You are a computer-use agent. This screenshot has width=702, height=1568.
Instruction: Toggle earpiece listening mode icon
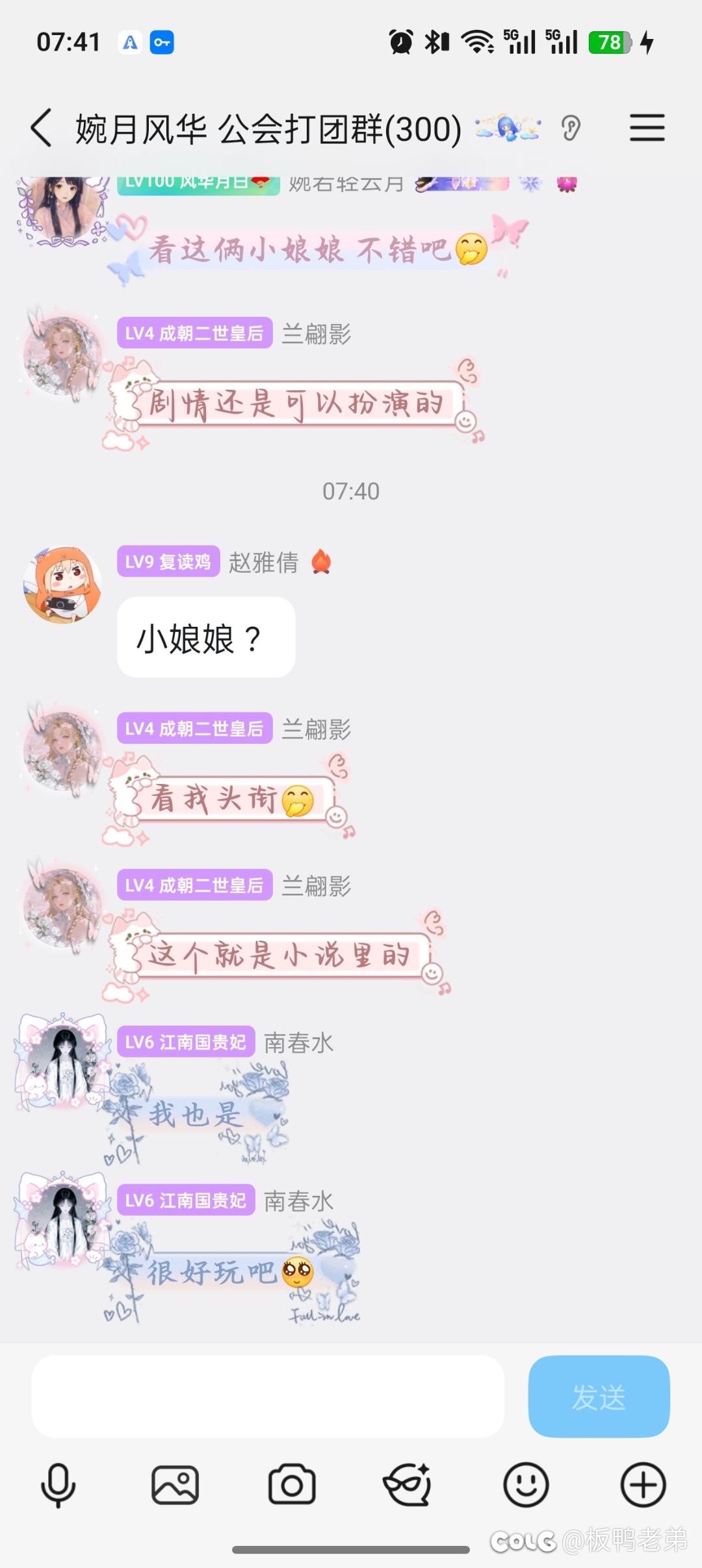(570, 128)
